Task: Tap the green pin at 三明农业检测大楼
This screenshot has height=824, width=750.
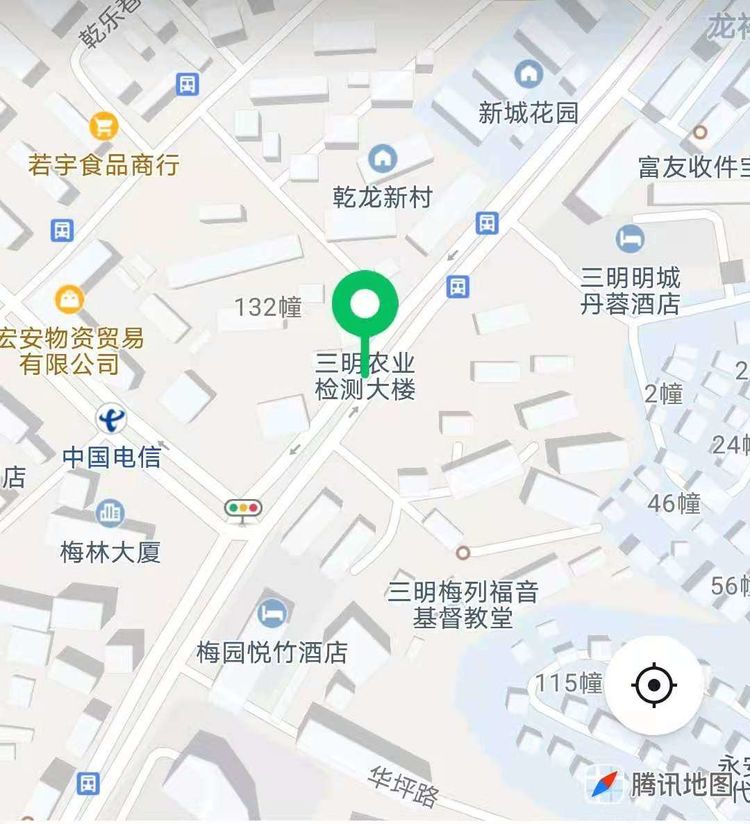Action: 365,303
